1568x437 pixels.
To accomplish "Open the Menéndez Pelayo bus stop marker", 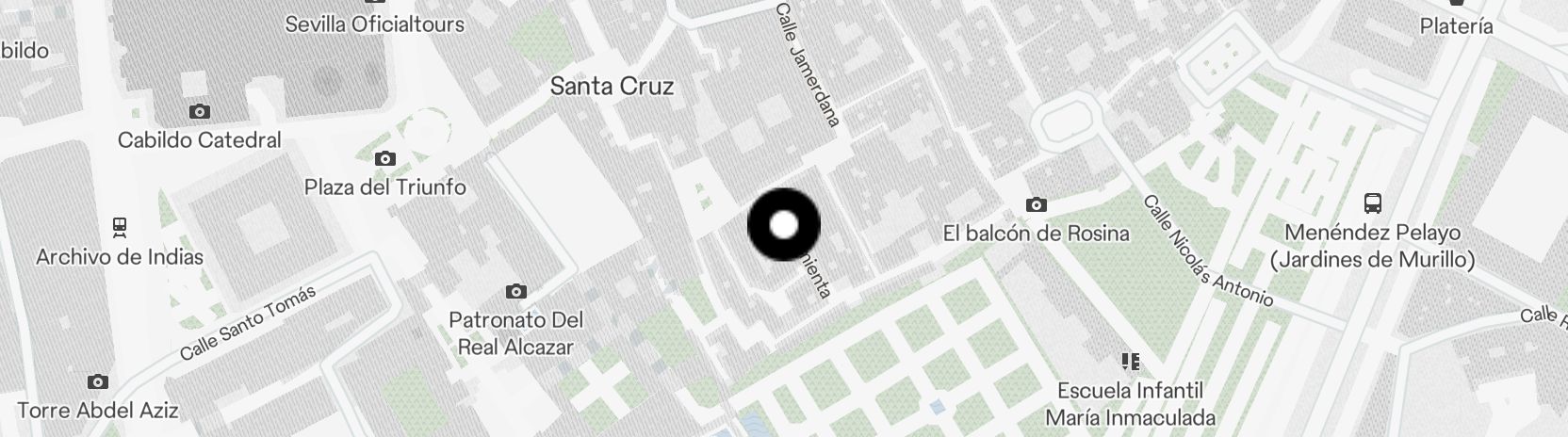I will [x=1372, y=203].
